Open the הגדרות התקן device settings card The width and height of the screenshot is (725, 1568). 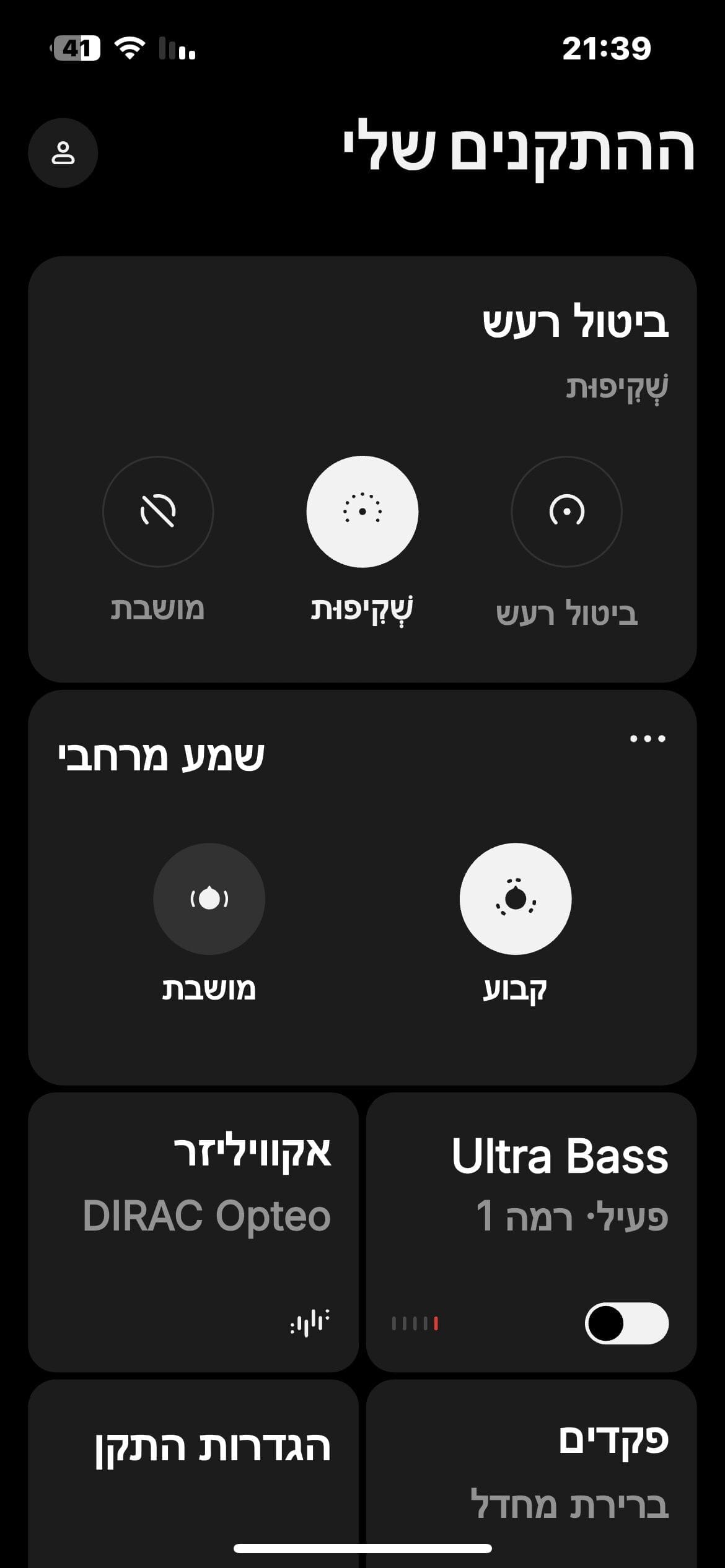tap(193, 1474)
